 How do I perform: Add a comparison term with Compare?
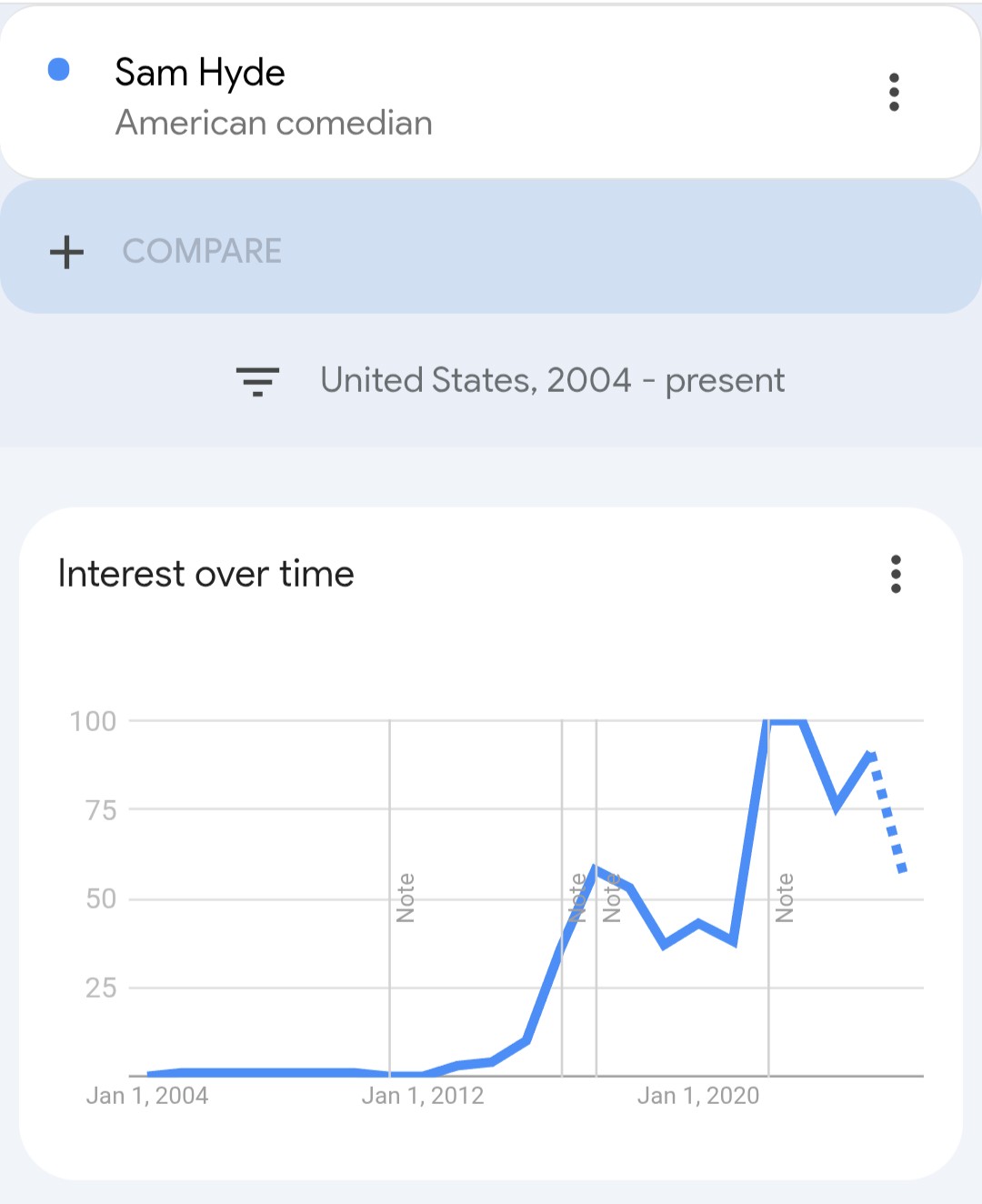click(x=491, y=249)
